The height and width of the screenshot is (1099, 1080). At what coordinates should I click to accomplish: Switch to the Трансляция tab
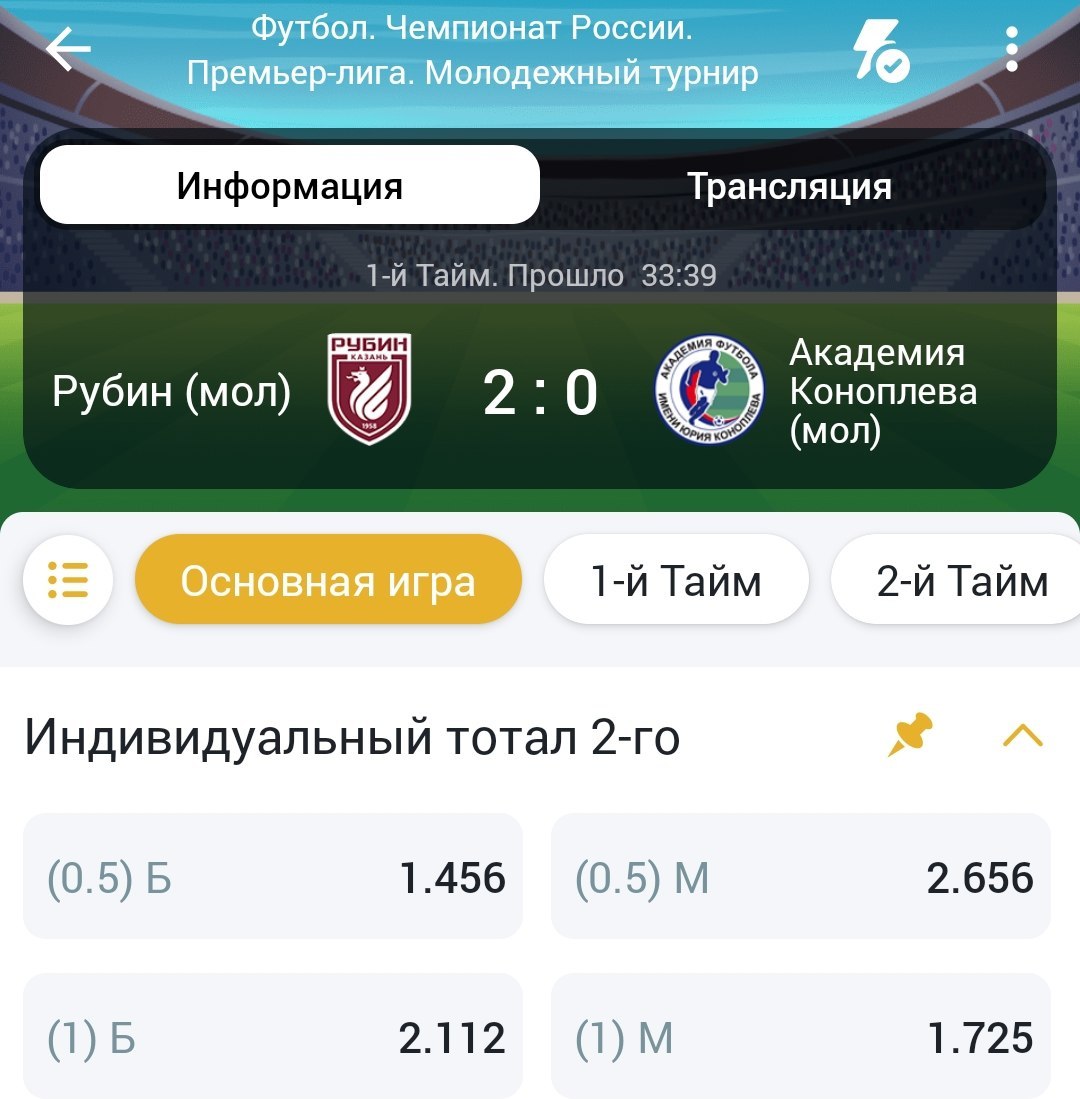[789, 186]
